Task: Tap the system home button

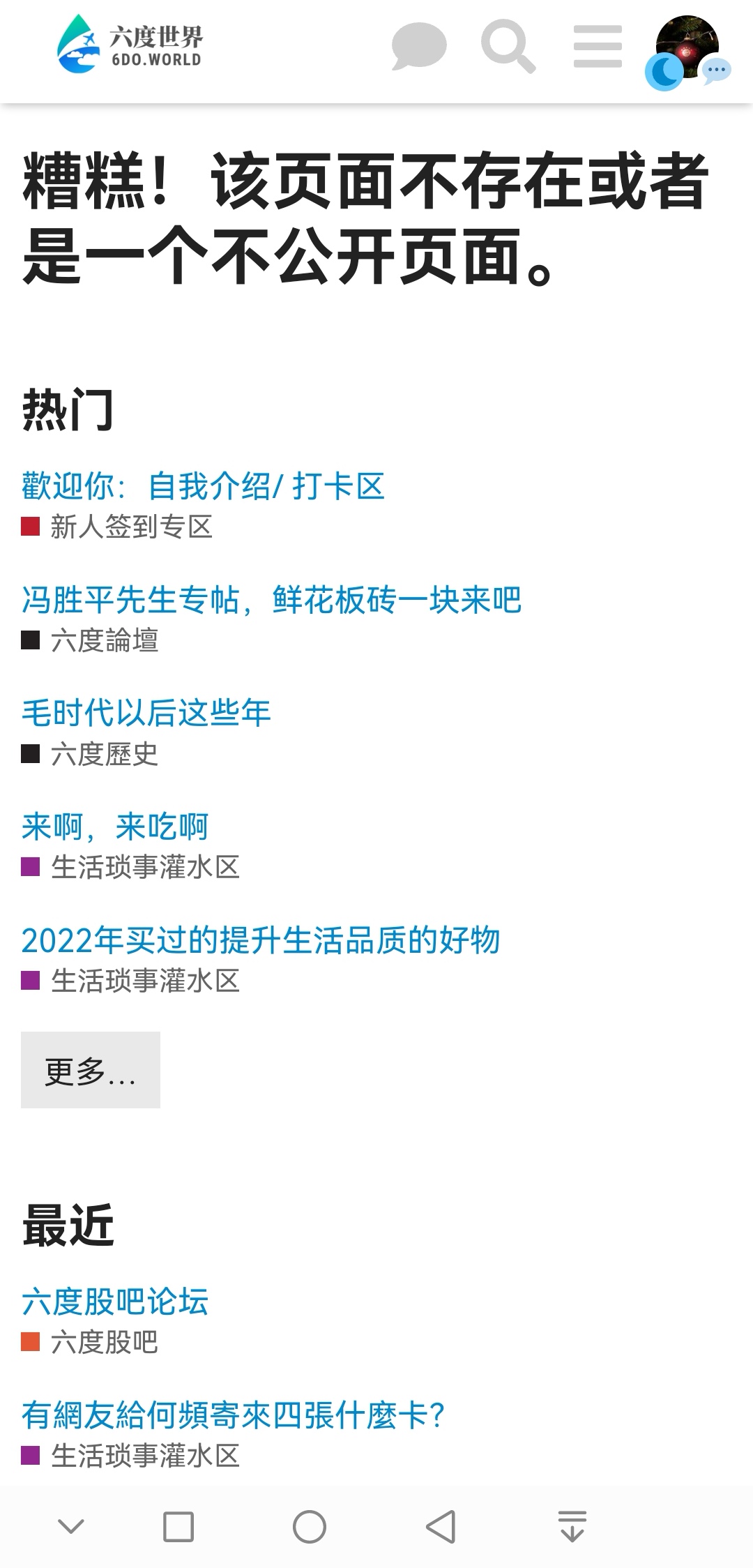Action: [310, 1527]
